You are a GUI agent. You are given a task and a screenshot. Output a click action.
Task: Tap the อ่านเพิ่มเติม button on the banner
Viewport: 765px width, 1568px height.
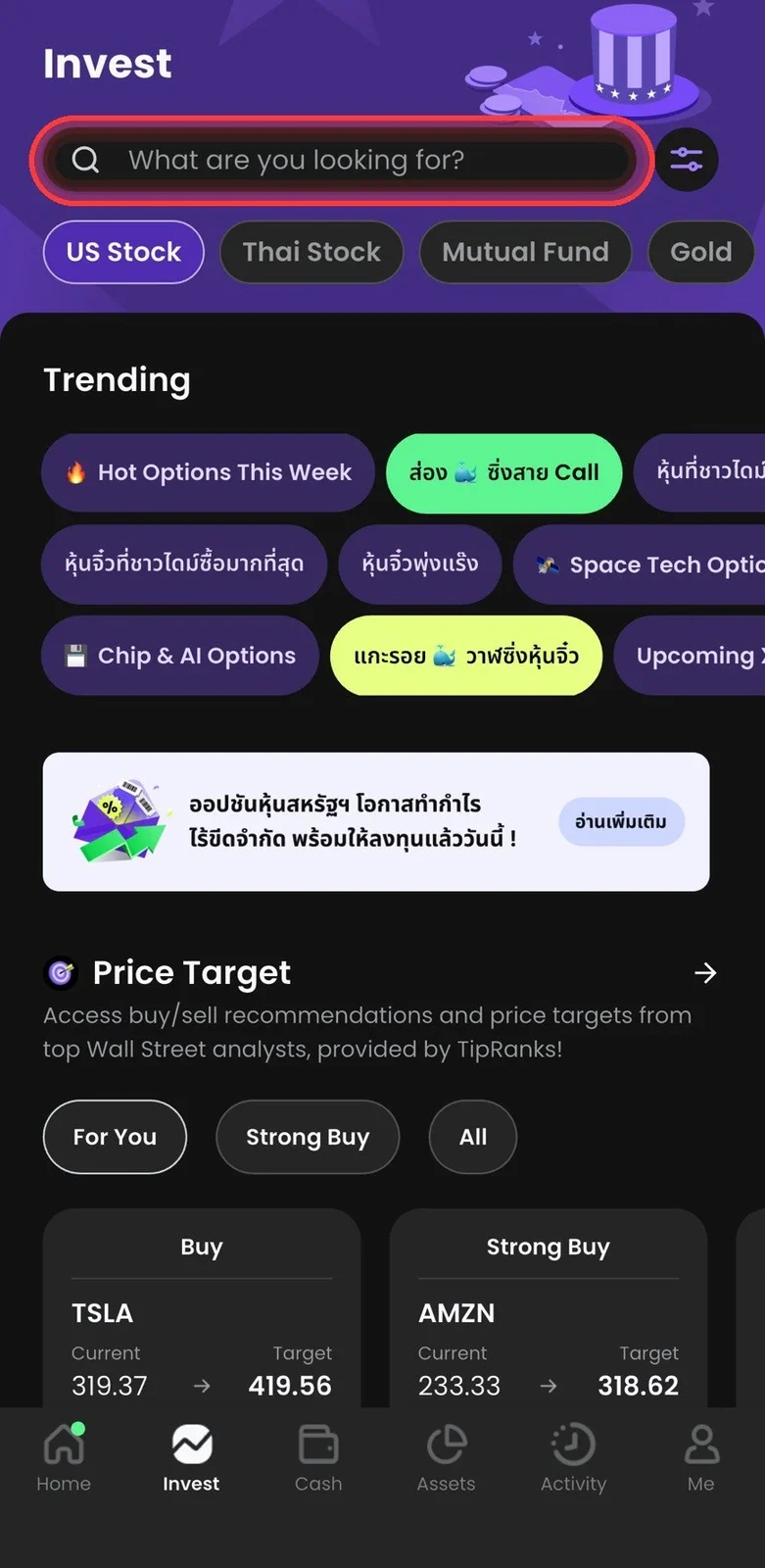coord(621,821)
